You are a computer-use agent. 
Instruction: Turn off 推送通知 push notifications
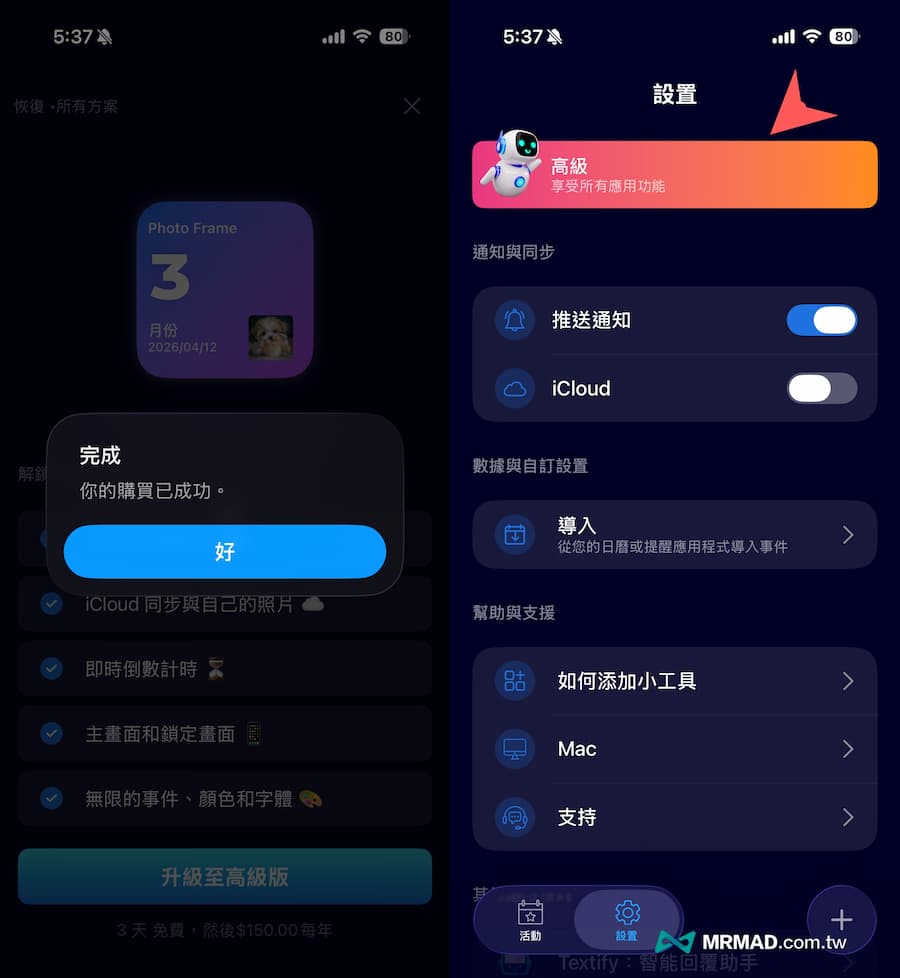point(821,320)
